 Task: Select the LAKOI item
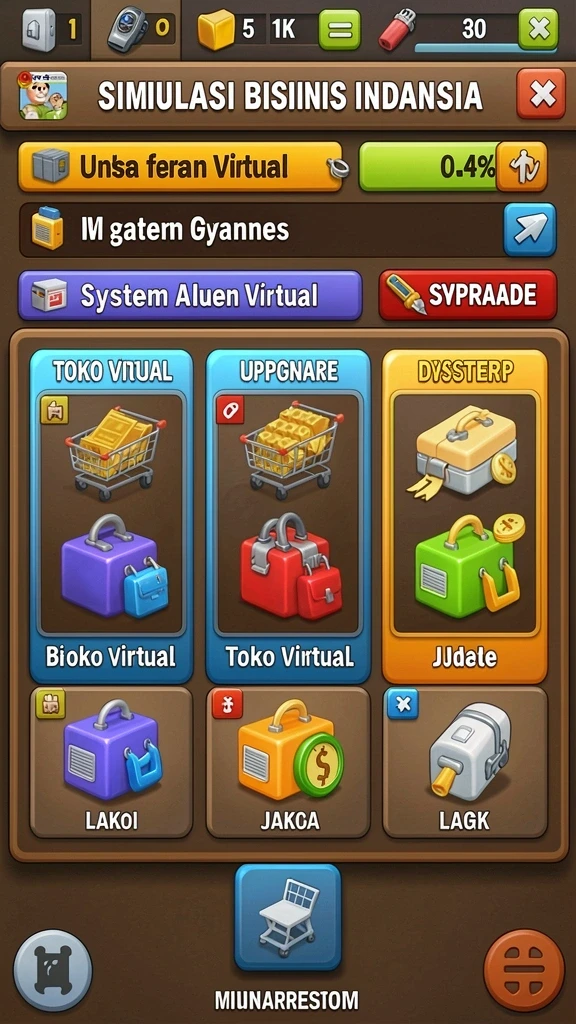(x=111, y=762)
